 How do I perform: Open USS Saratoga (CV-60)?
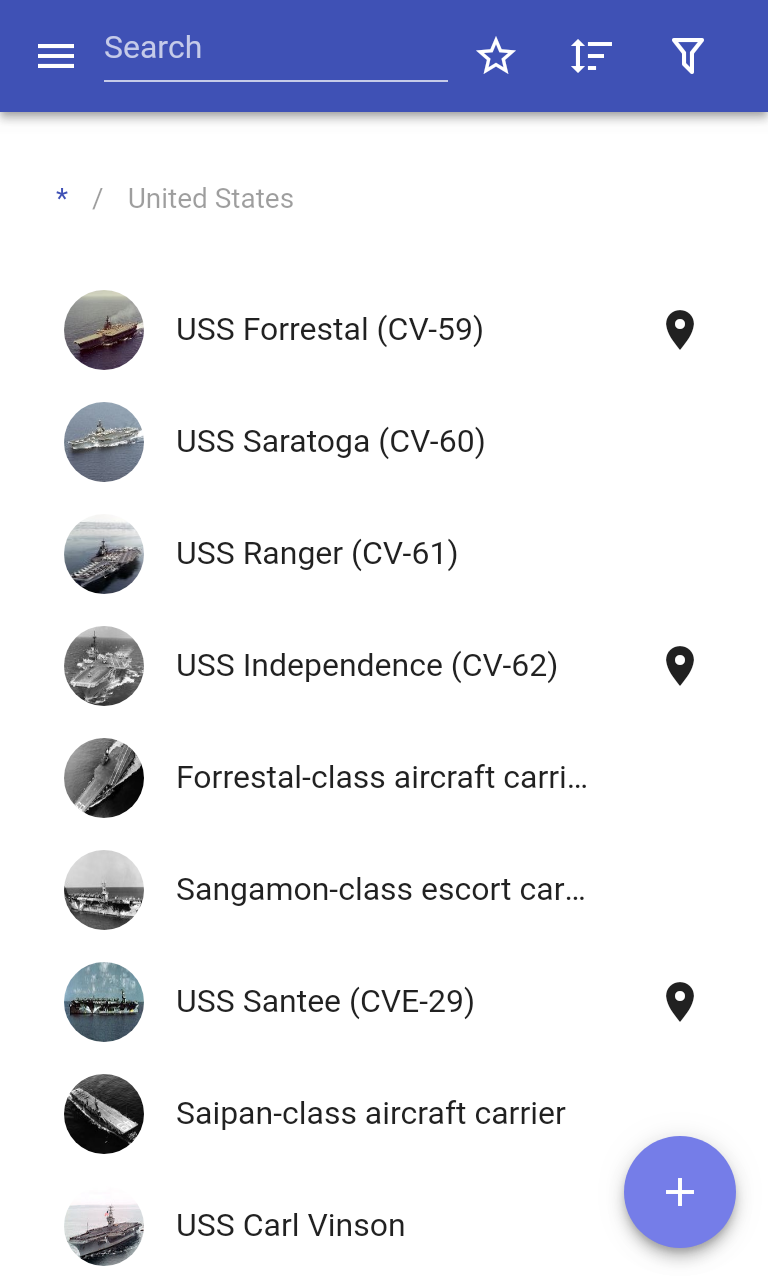[x=330, y=442]
